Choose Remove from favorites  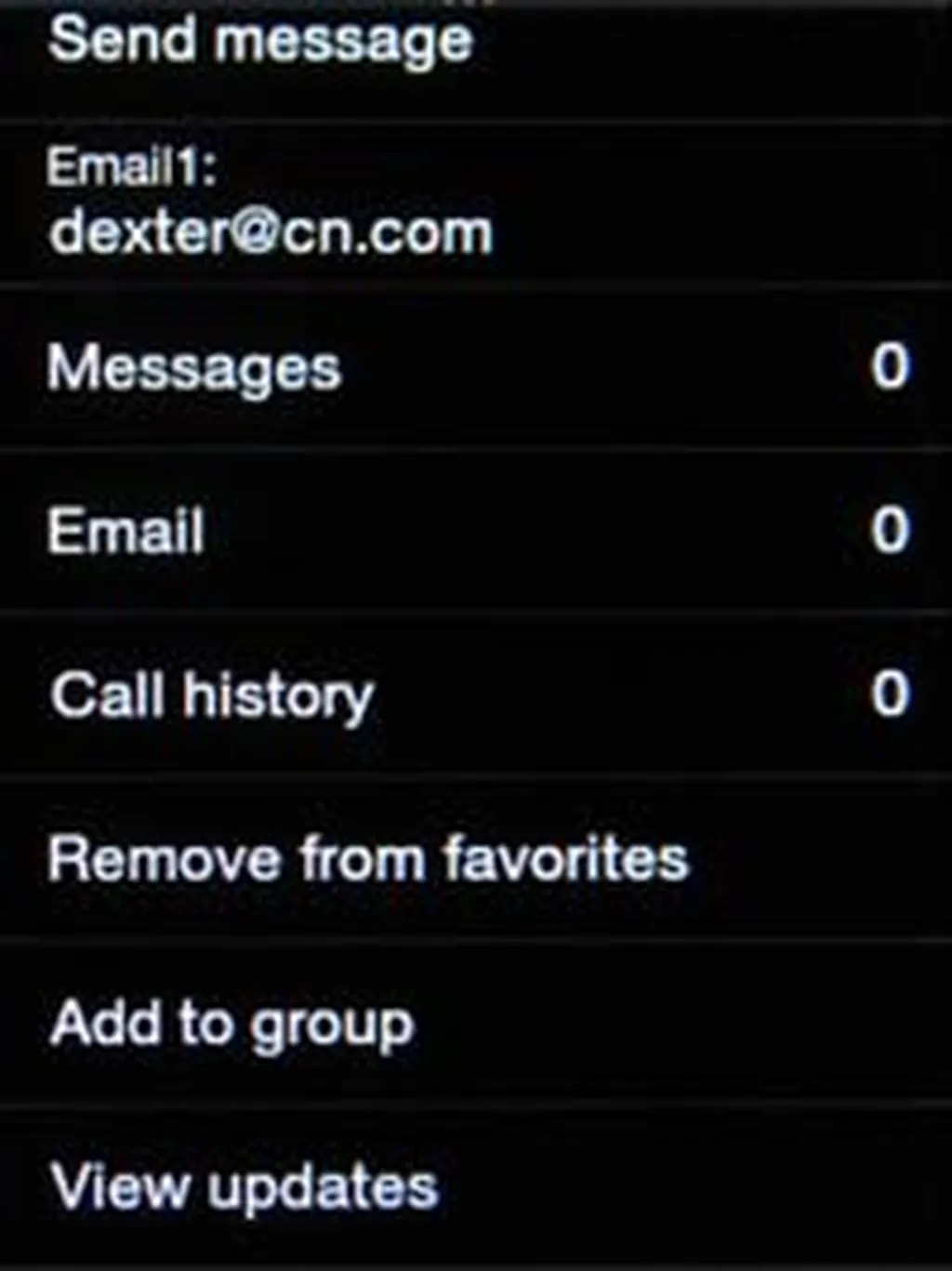[x=368, y=857]
